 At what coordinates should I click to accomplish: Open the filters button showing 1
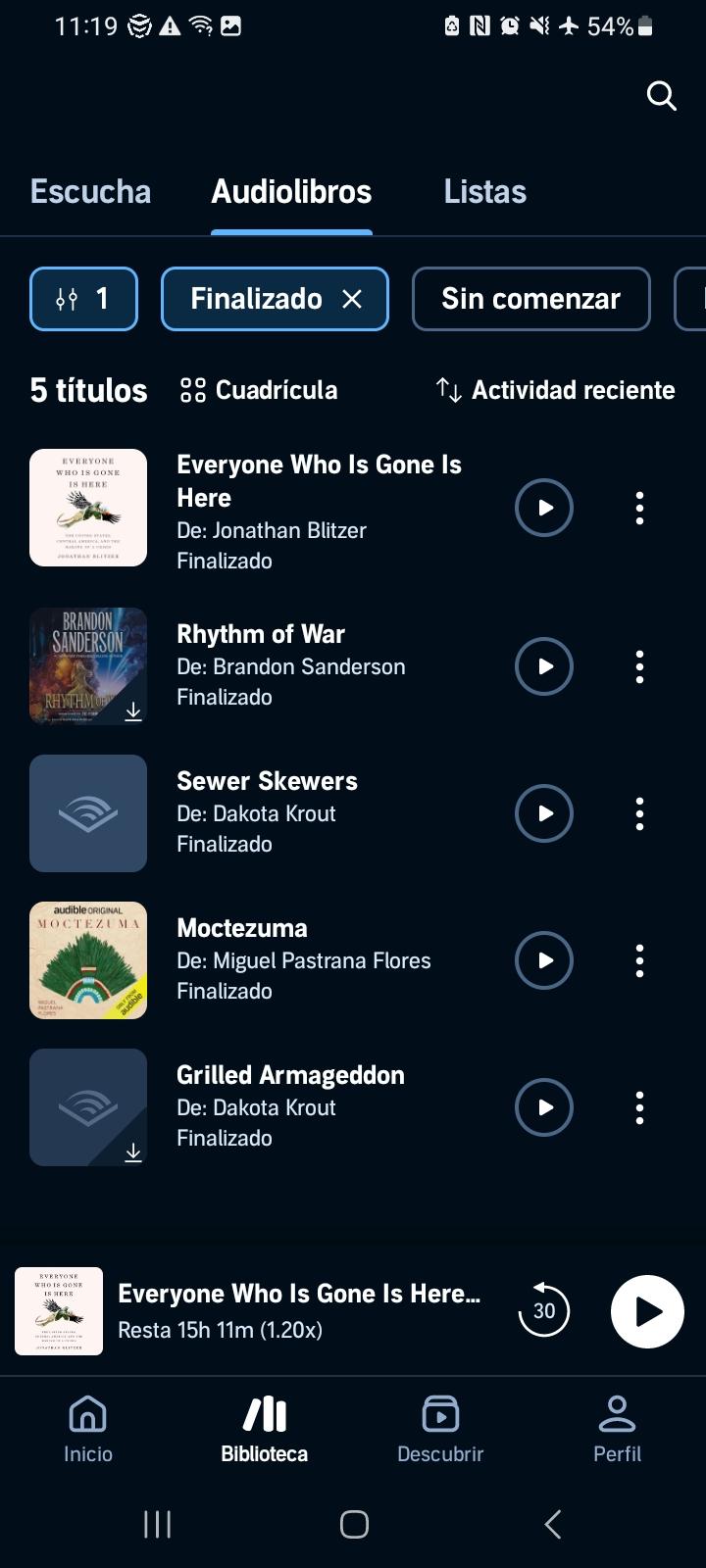point(83,299)
